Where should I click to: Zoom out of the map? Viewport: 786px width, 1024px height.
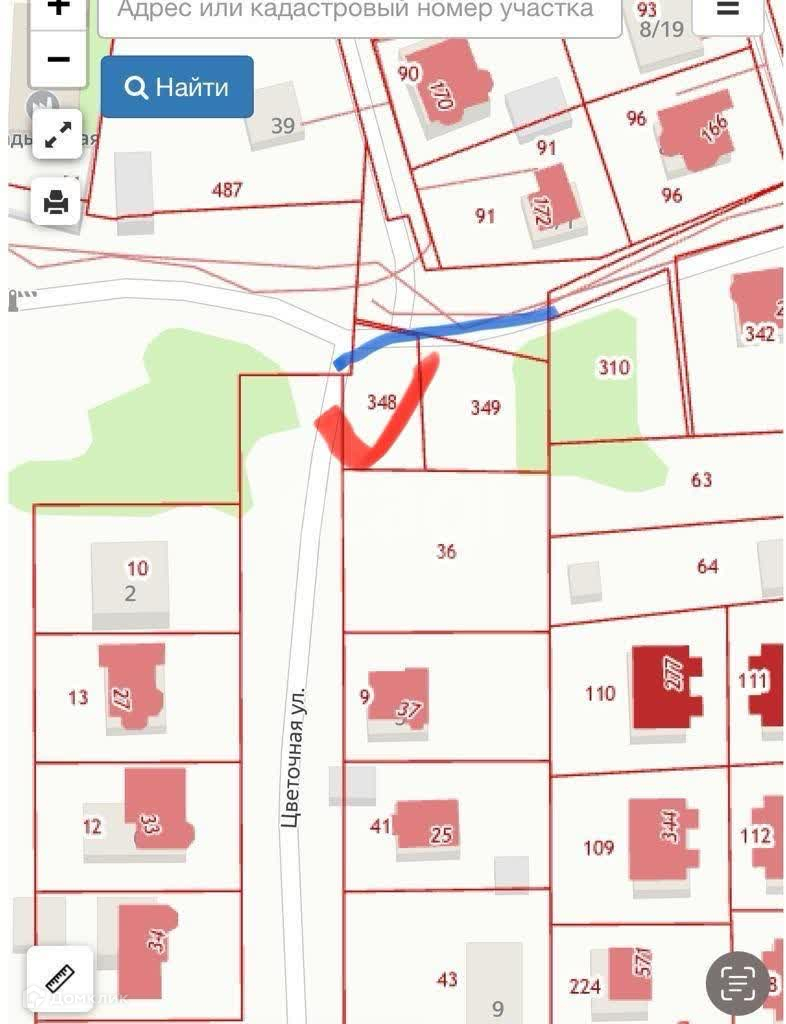(x=58, y=59)
